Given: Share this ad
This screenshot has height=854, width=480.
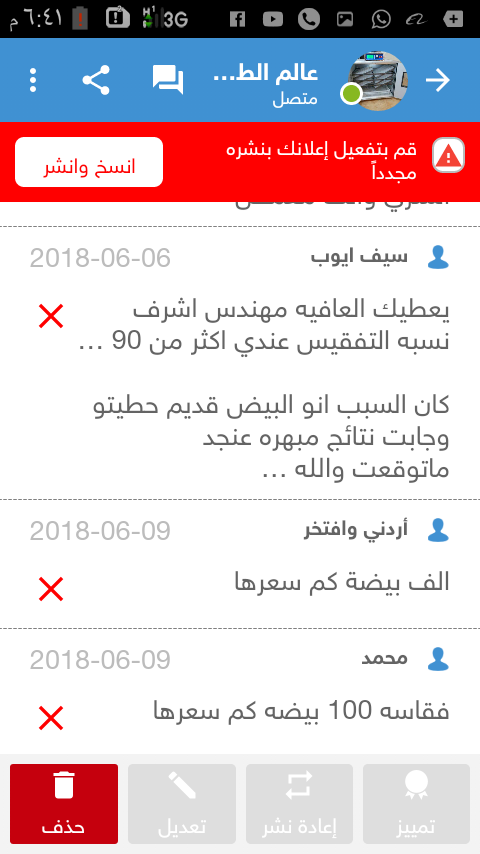Looking at the screenshot, I should pos(96,80).
